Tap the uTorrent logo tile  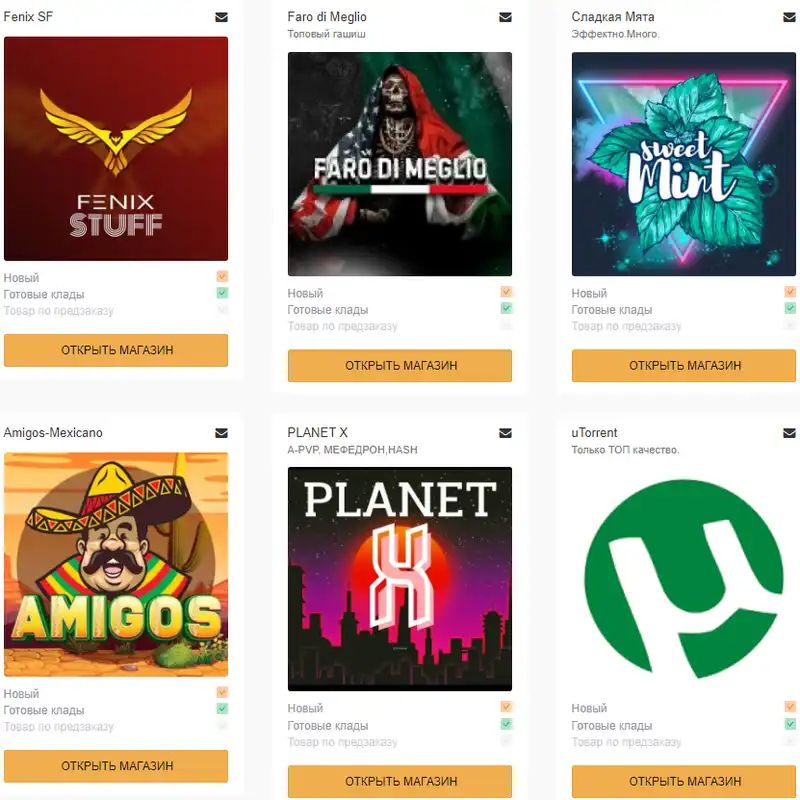pyautogui.click(x=684, y=579)
